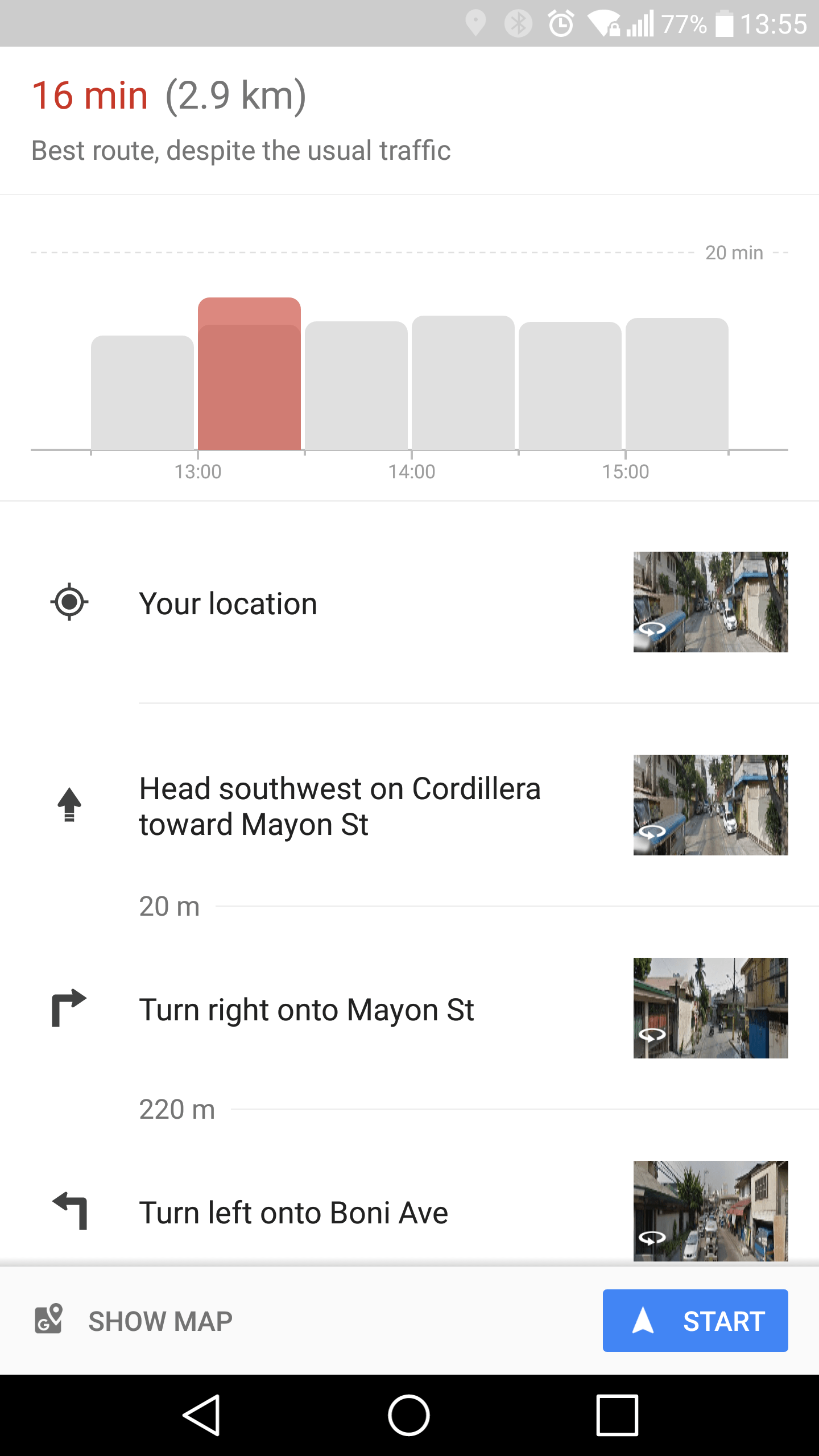The width and height of the screenshot is (819, 1456).
Task: Go back using the system back button
Action: (x=201, y=1414)
